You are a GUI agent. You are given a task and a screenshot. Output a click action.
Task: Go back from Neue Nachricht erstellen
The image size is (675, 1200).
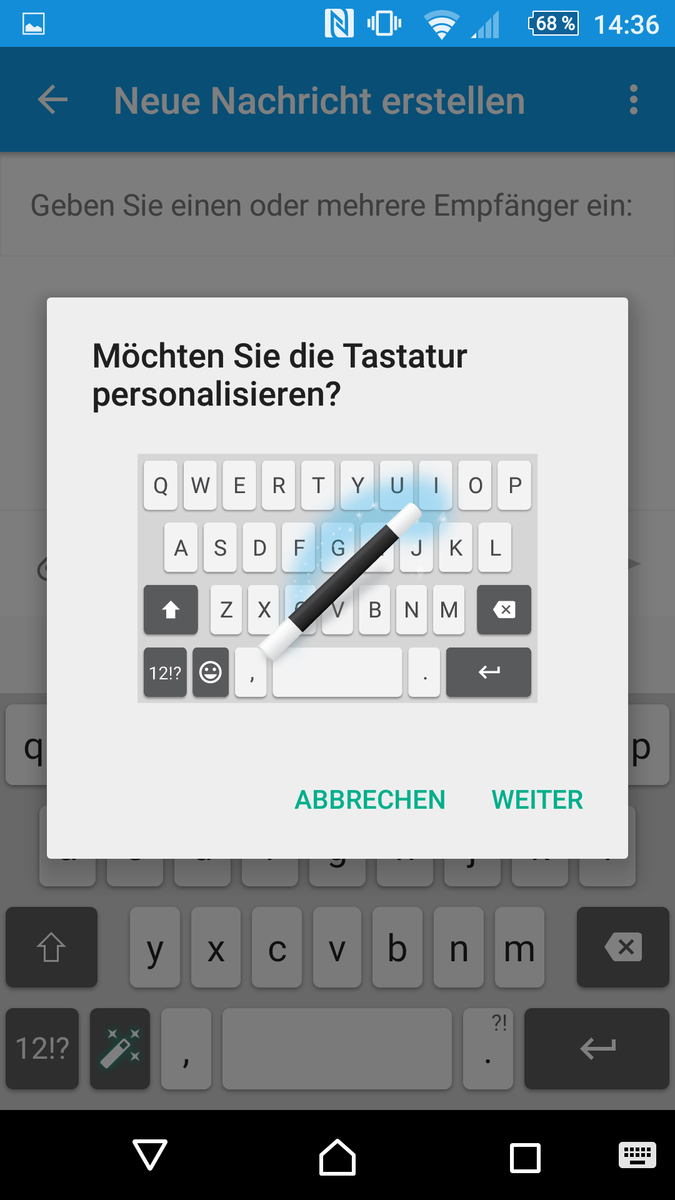pos(52,100)
